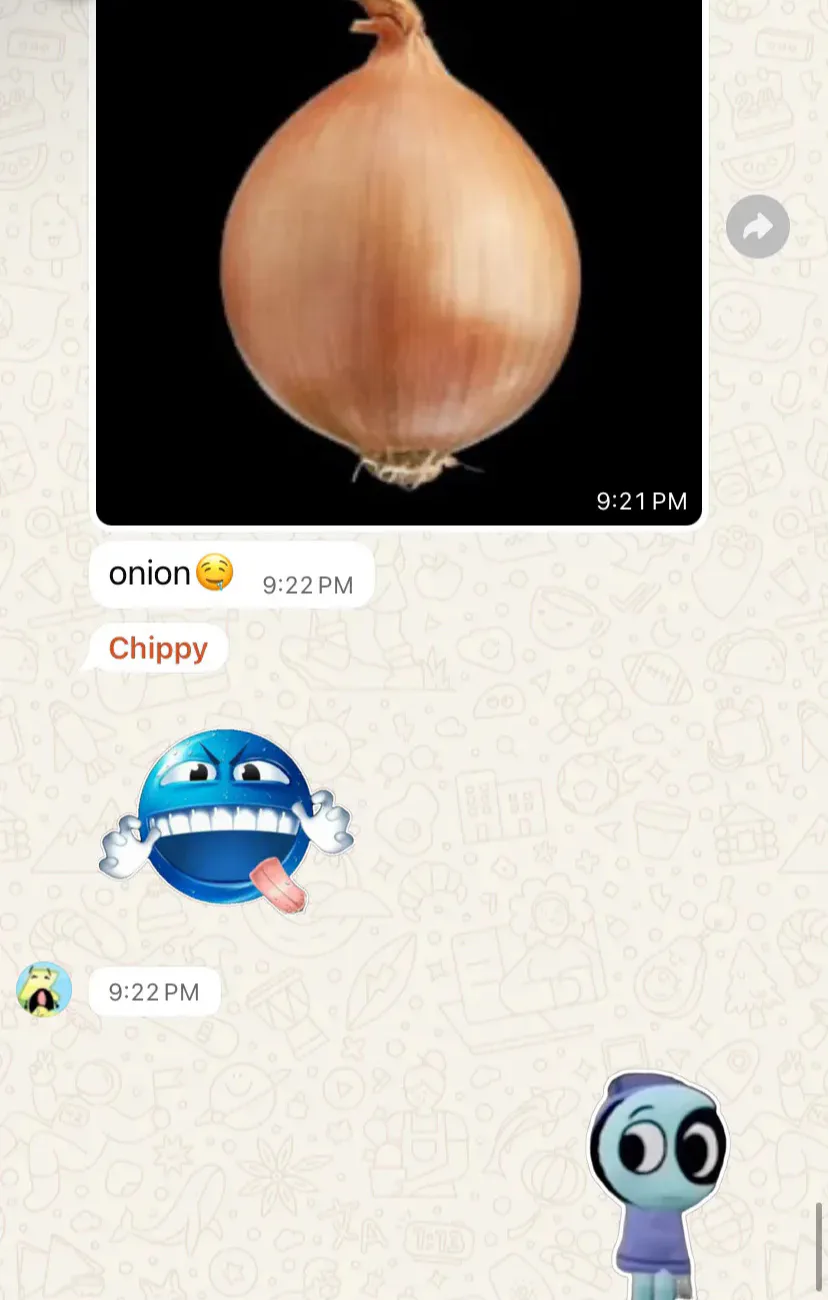Open Chippy's profile from the sender name
This screenshot has height=1300, width=828.
pos(158,648)
